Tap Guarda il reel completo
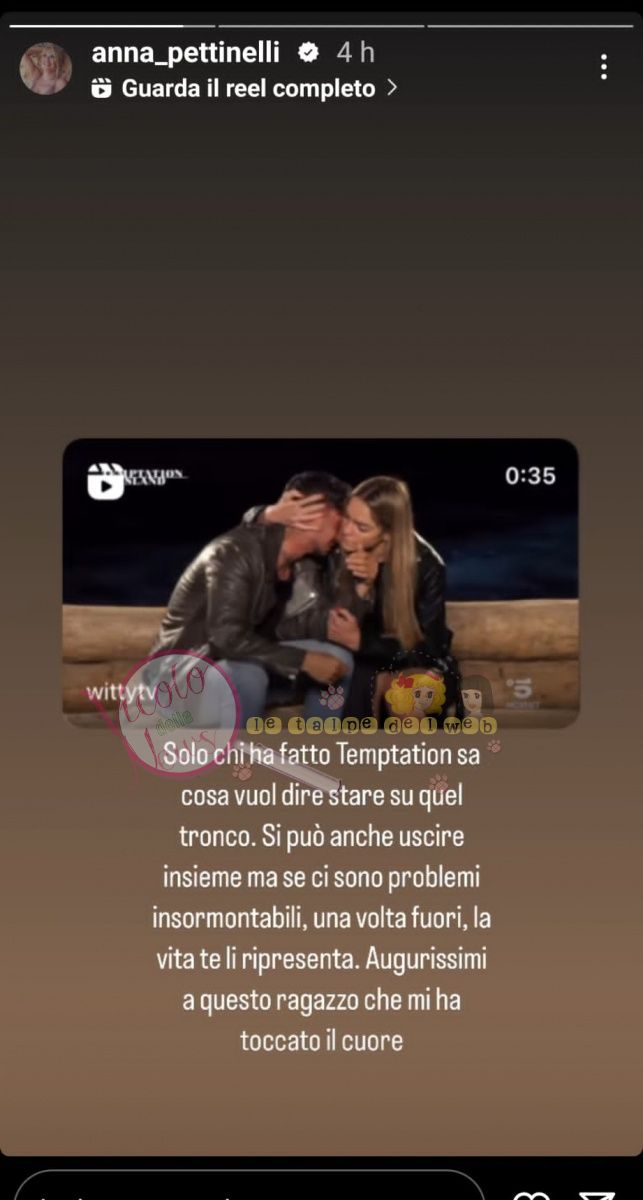This screenshot has height=1200, width=643. tap(247, 88)
